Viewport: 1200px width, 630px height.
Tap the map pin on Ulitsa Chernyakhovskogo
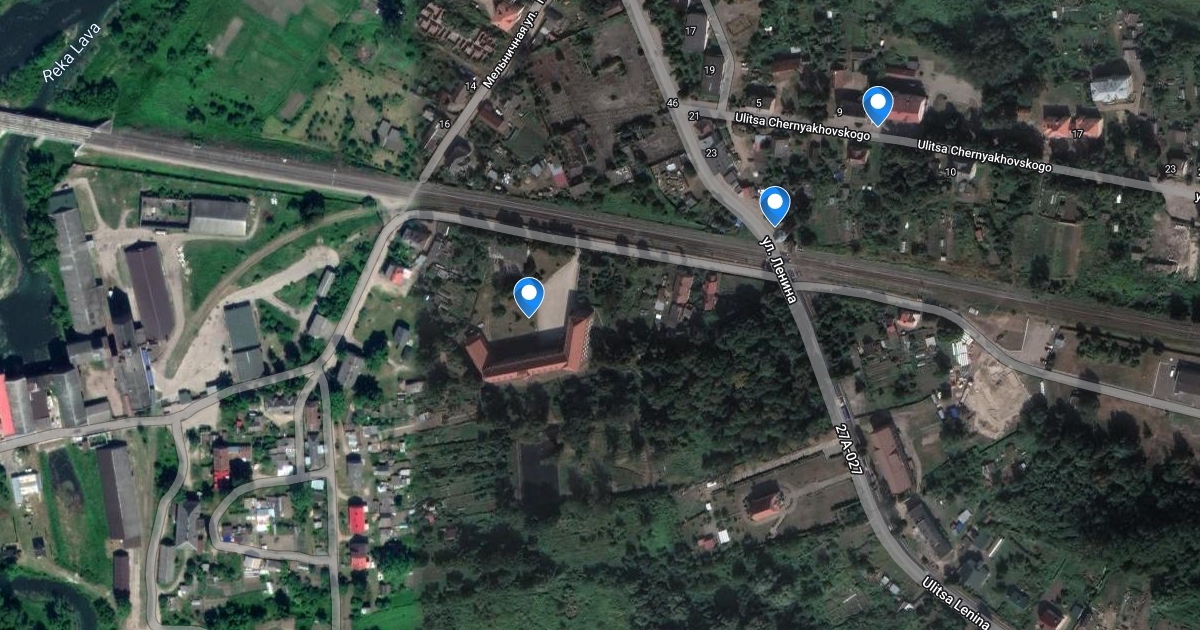877,103
